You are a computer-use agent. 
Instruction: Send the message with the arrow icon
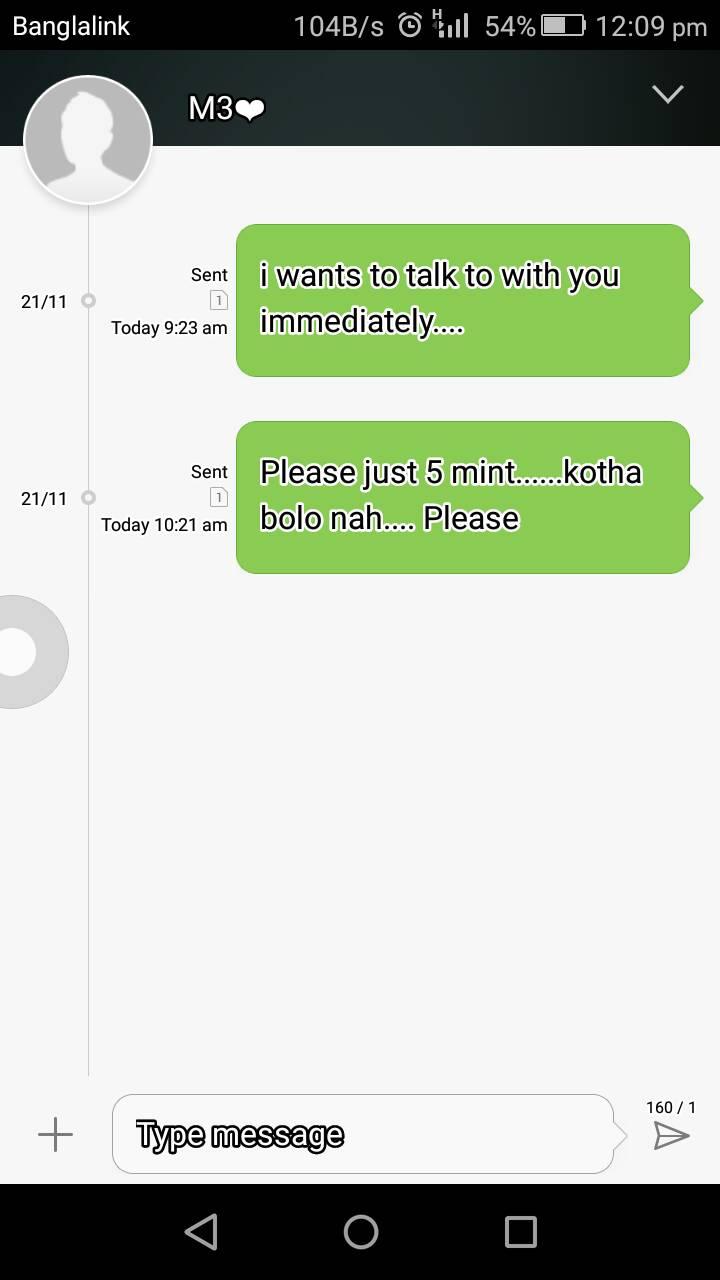click(x=671, y=1136)
